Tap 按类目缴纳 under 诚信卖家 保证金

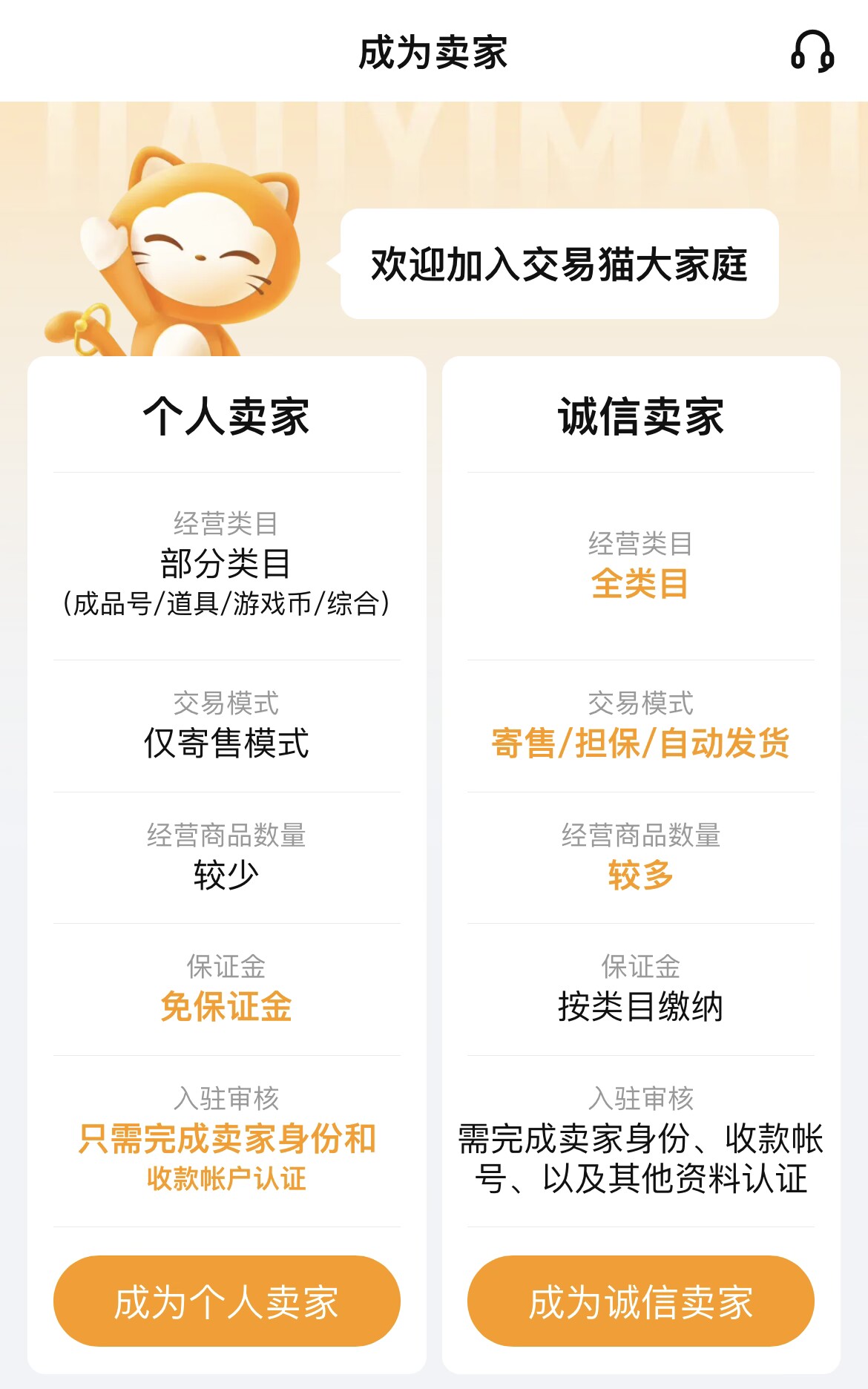641,1008
